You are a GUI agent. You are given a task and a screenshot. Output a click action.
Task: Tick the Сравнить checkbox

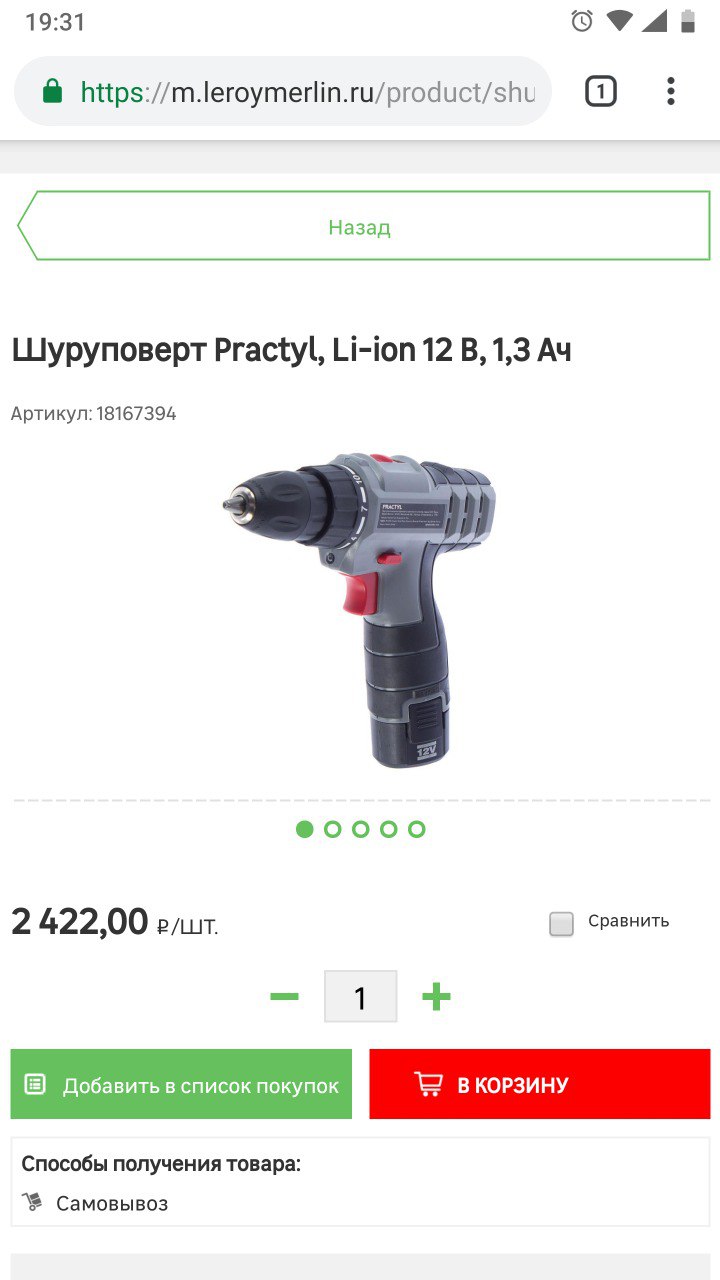562,923
